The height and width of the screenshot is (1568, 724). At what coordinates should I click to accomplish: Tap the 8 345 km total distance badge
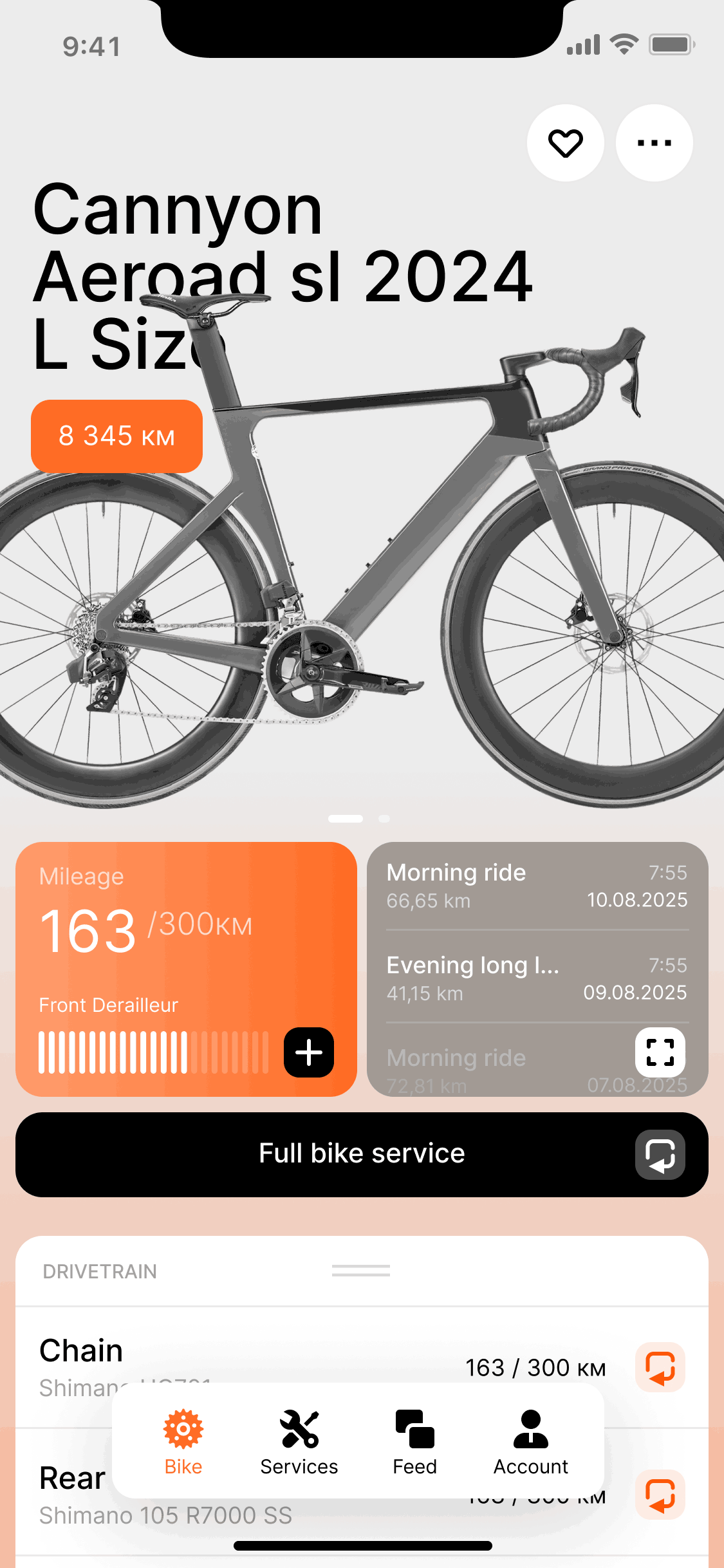point(116,436)
